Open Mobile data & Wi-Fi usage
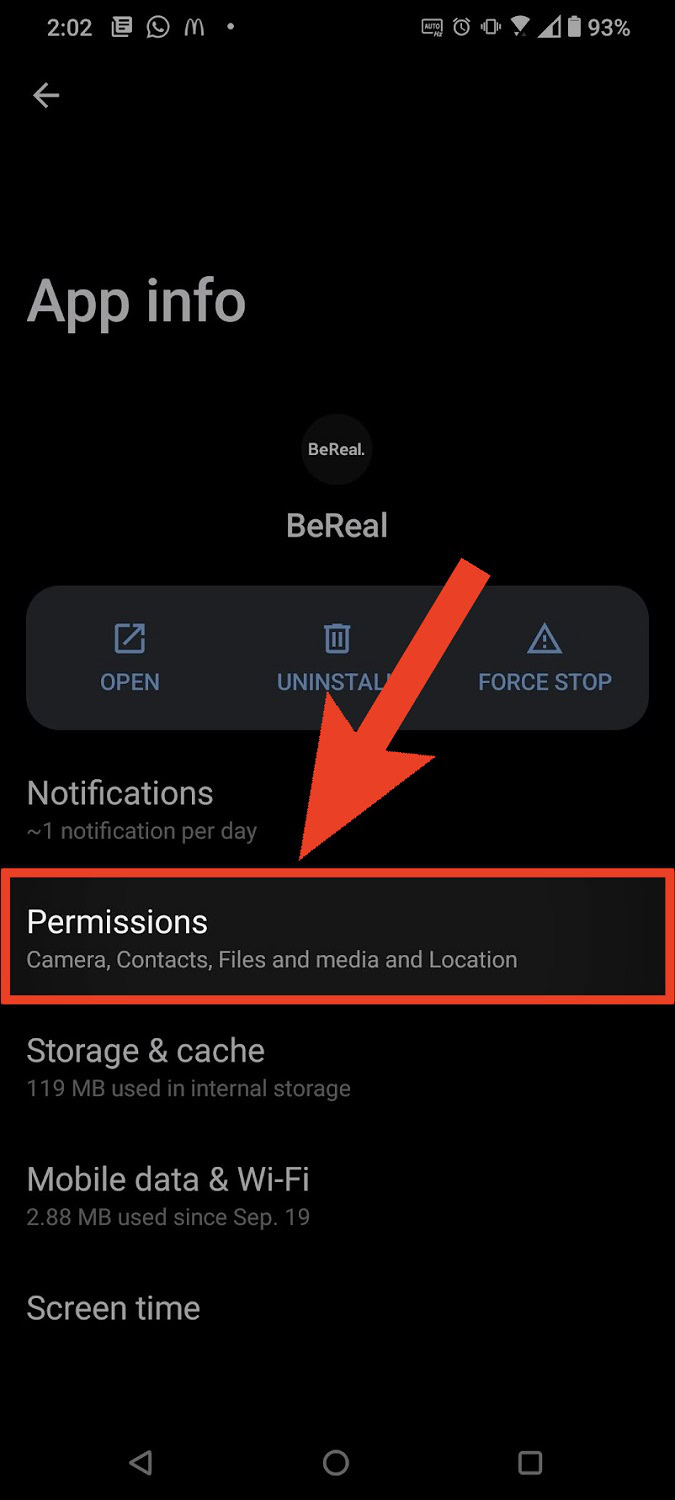Screen dimensions: 675x1500 pos(168,1196)
